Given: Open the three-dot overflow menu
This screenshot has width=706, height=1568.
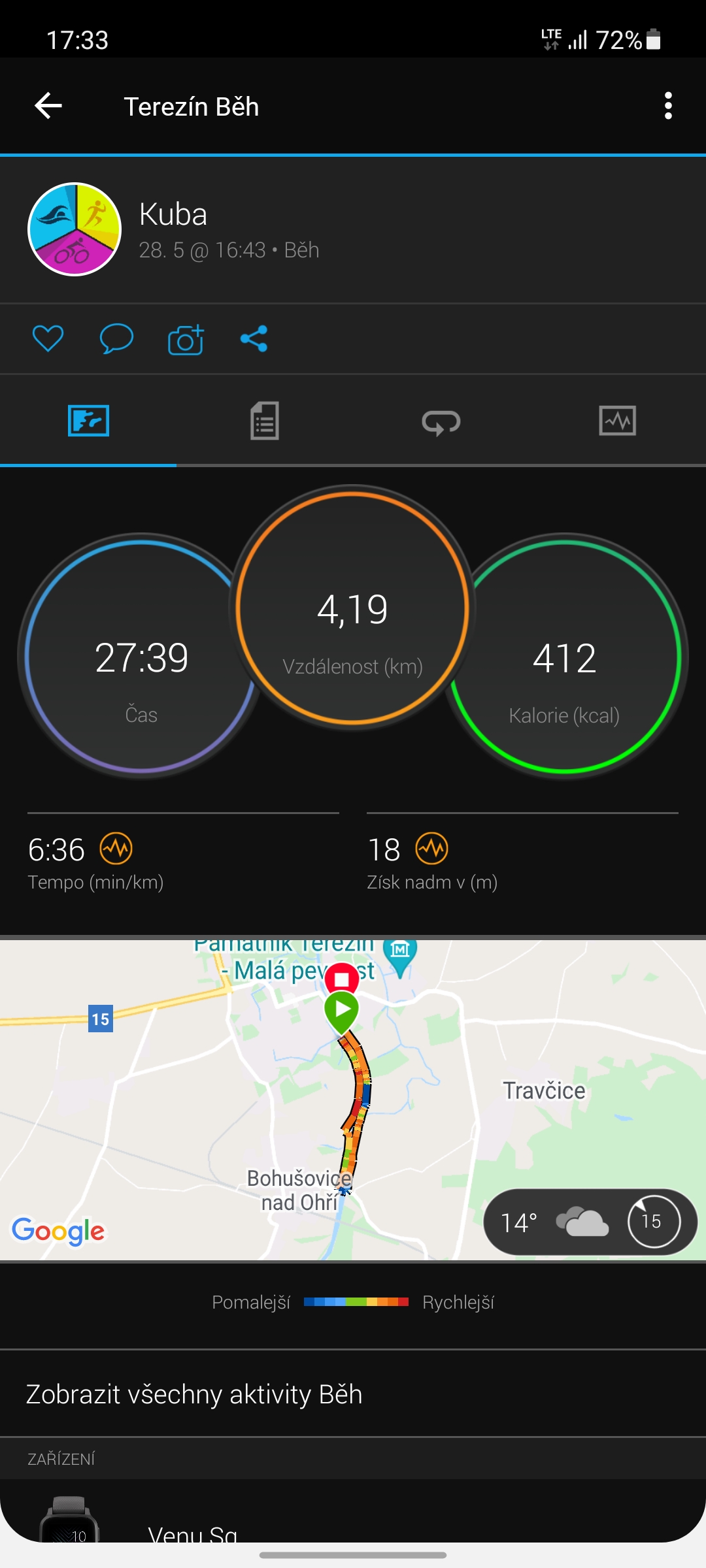Looking at the screenshot, I should point(668,106).
